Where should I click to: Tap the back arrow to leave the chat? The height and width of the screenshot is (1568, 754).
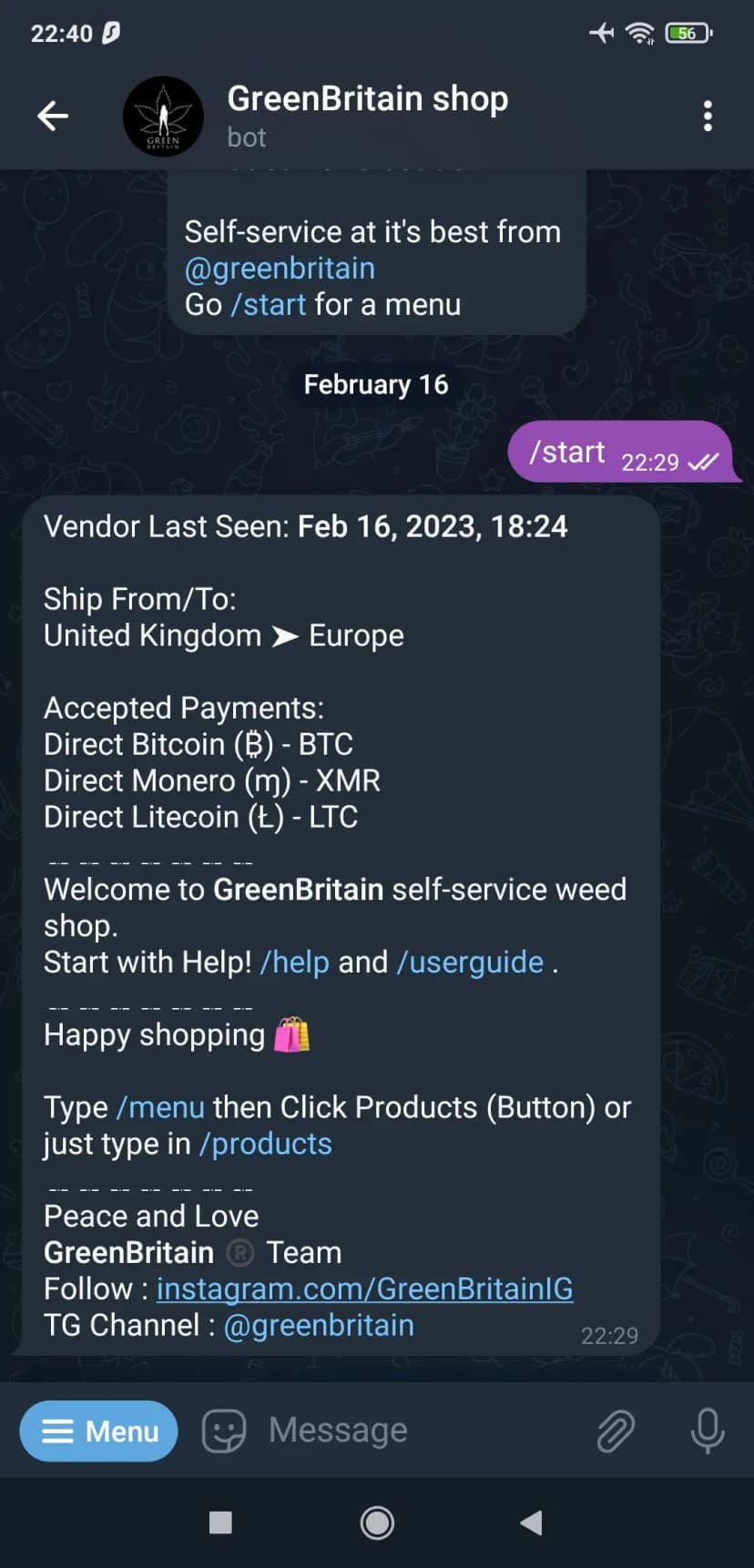click(x=52, y=116)
